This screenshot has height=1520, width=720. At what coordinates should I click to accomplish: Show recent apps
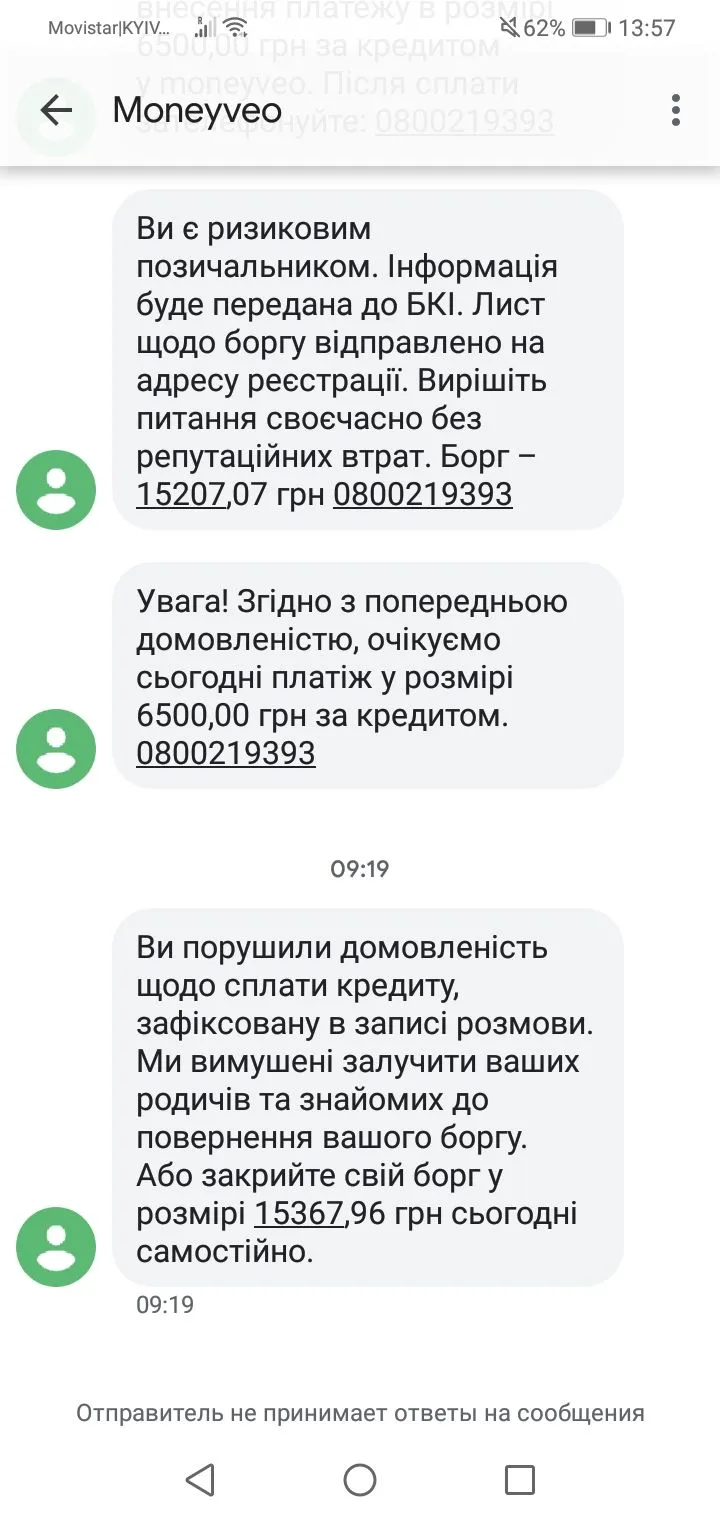[x=519, y=1479]
